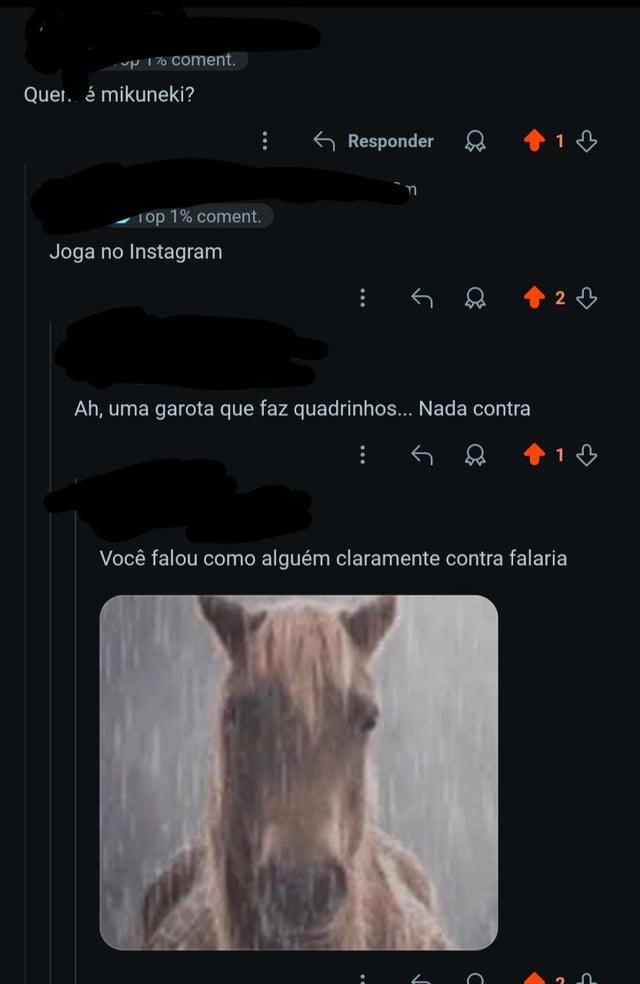Award the "garota que faz quadrinhos" comment
640x984 pixels.
pyautogui.click(x=475, y=456)
